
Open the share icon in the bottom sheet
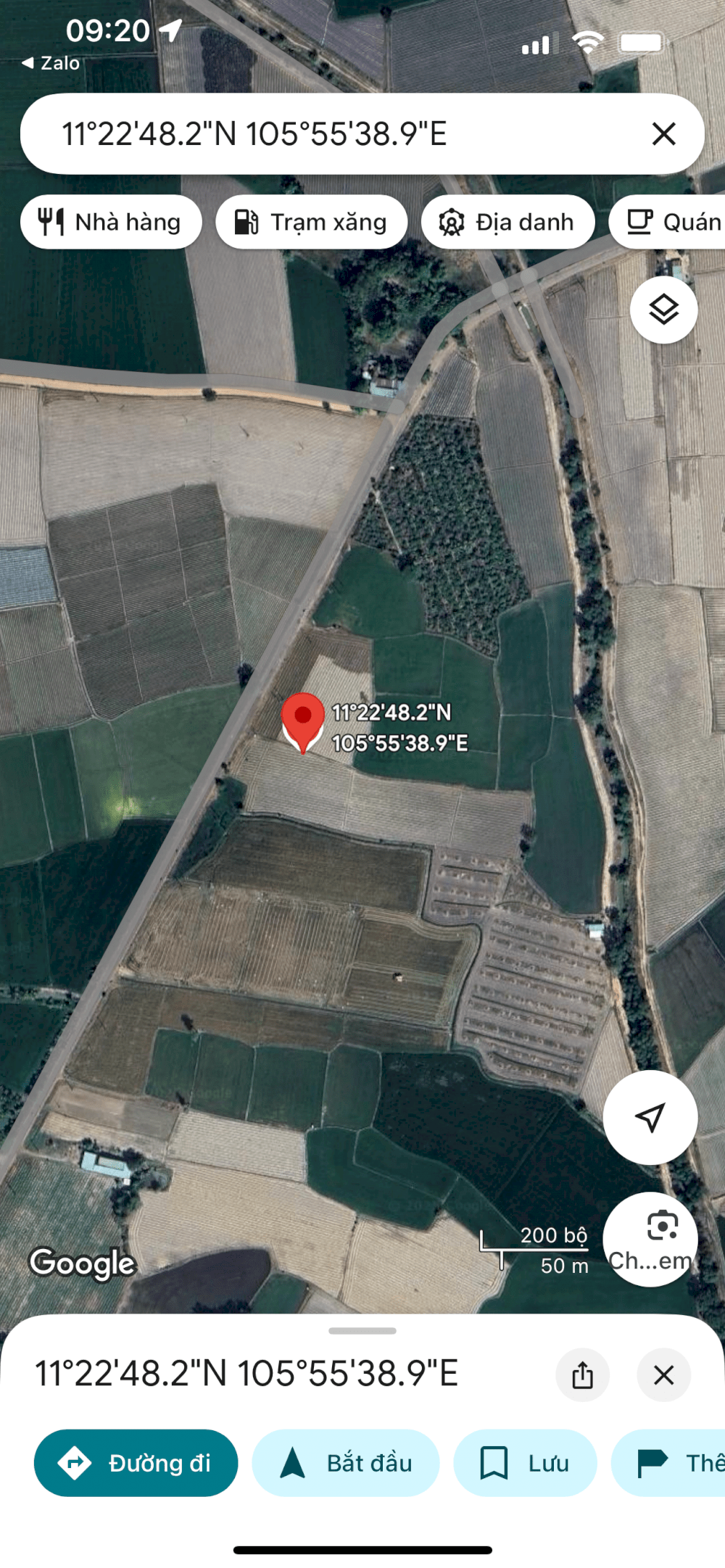[x=582, y=1375]
